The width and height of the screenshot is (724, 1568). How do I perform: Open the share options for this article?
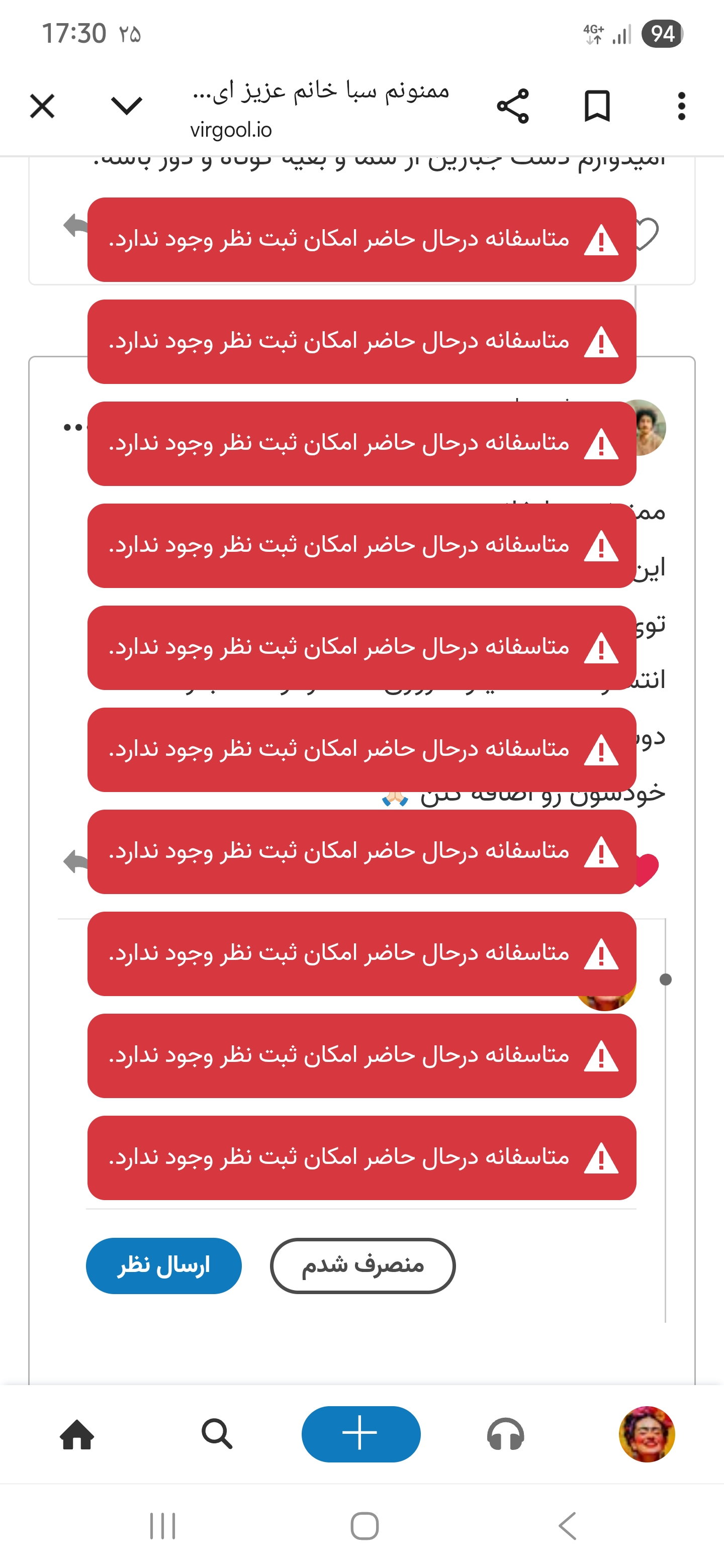click(513, 107)
